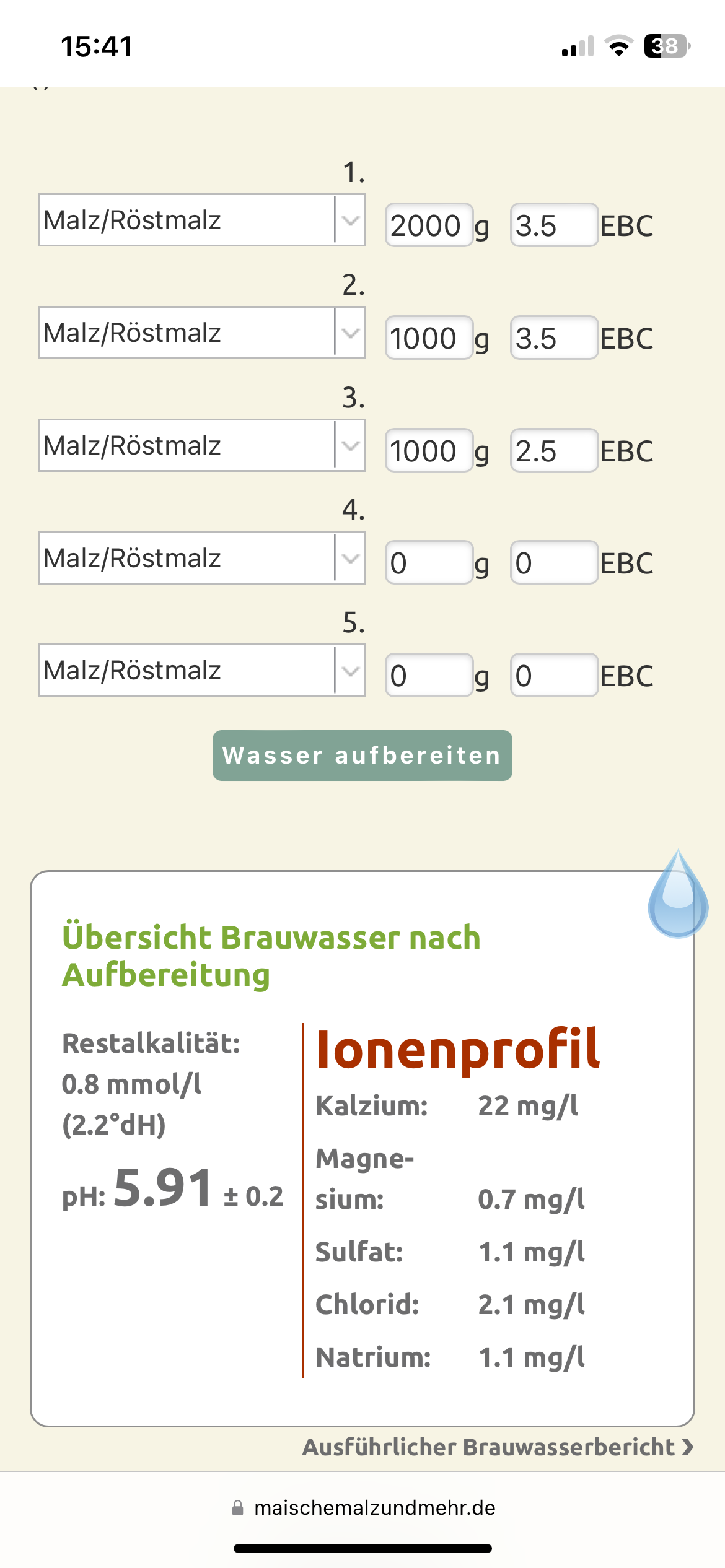Edit the EBC color field in row 2
The width and height of the screenshot is (725, 1568).
coord(553,338)
